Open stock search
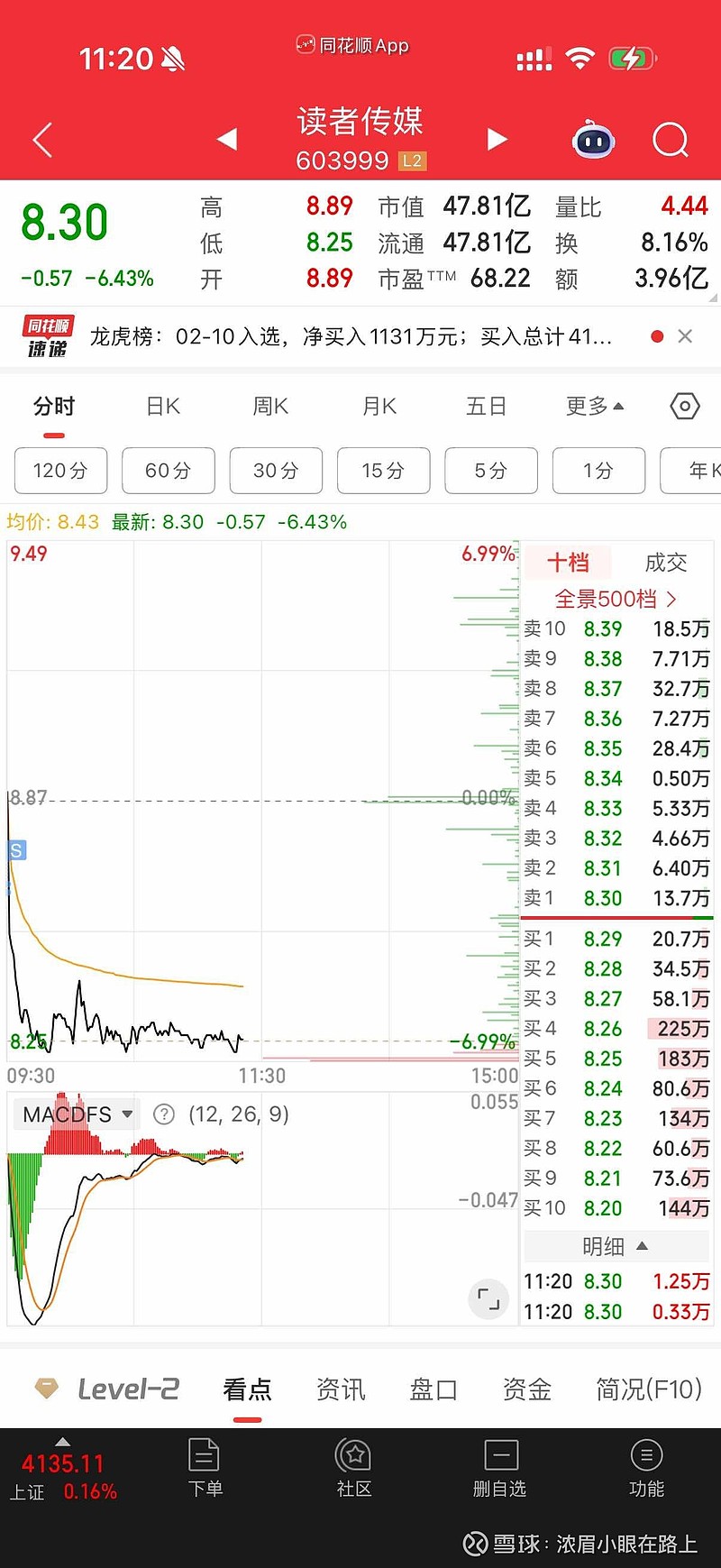The image size is (721, 1568). pos(670,140)
